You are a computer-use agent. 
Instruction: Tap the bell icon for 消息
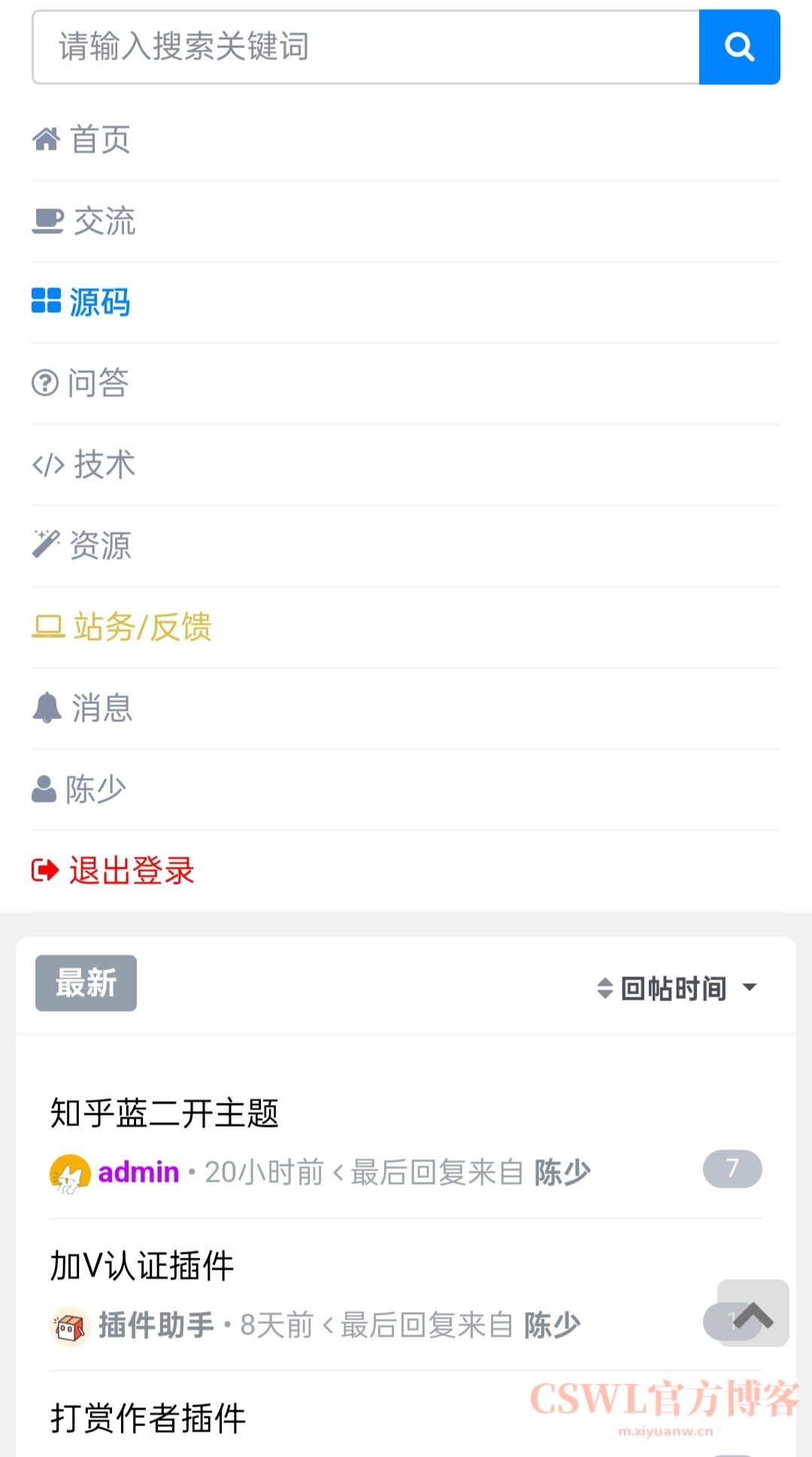point(47,709)
